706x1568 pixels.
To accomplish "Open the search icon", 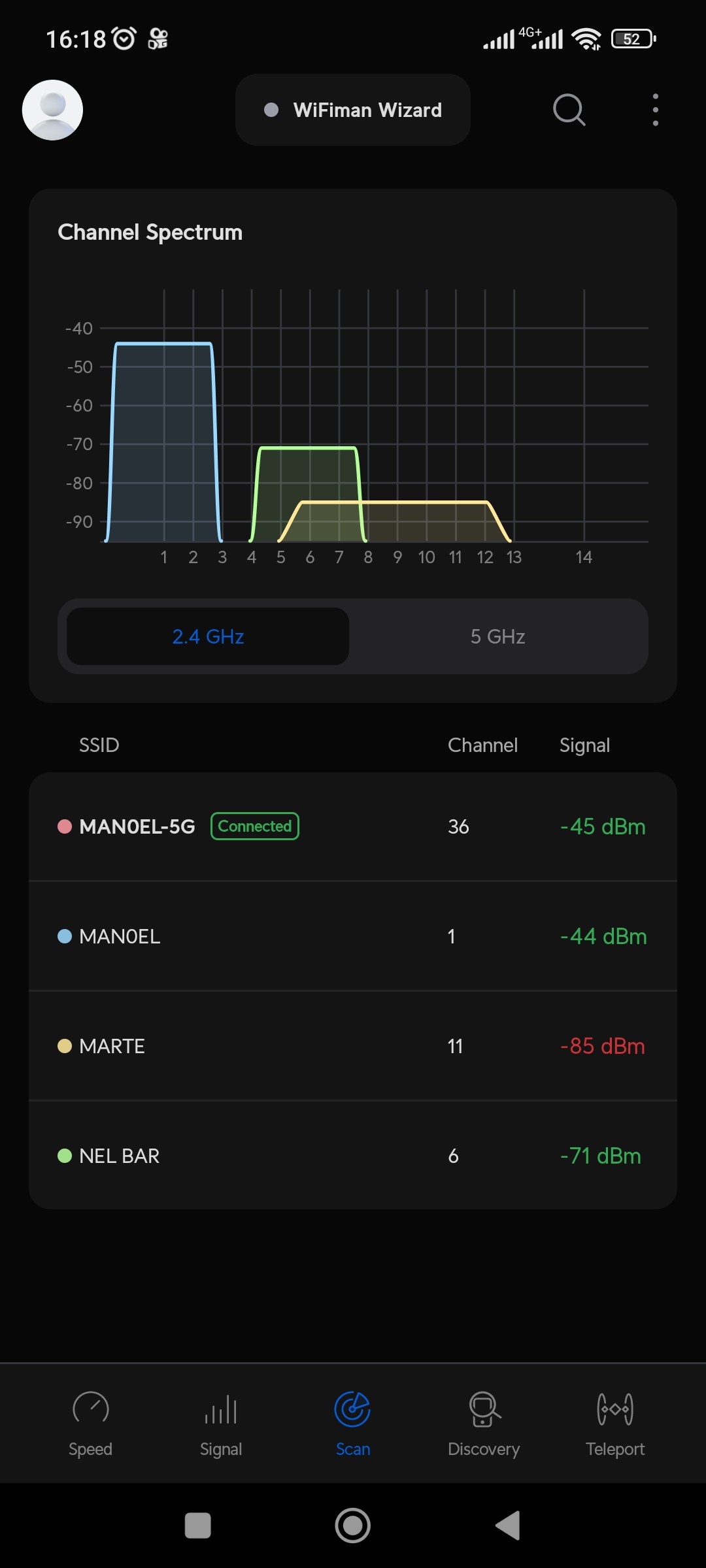I will 569,110.
